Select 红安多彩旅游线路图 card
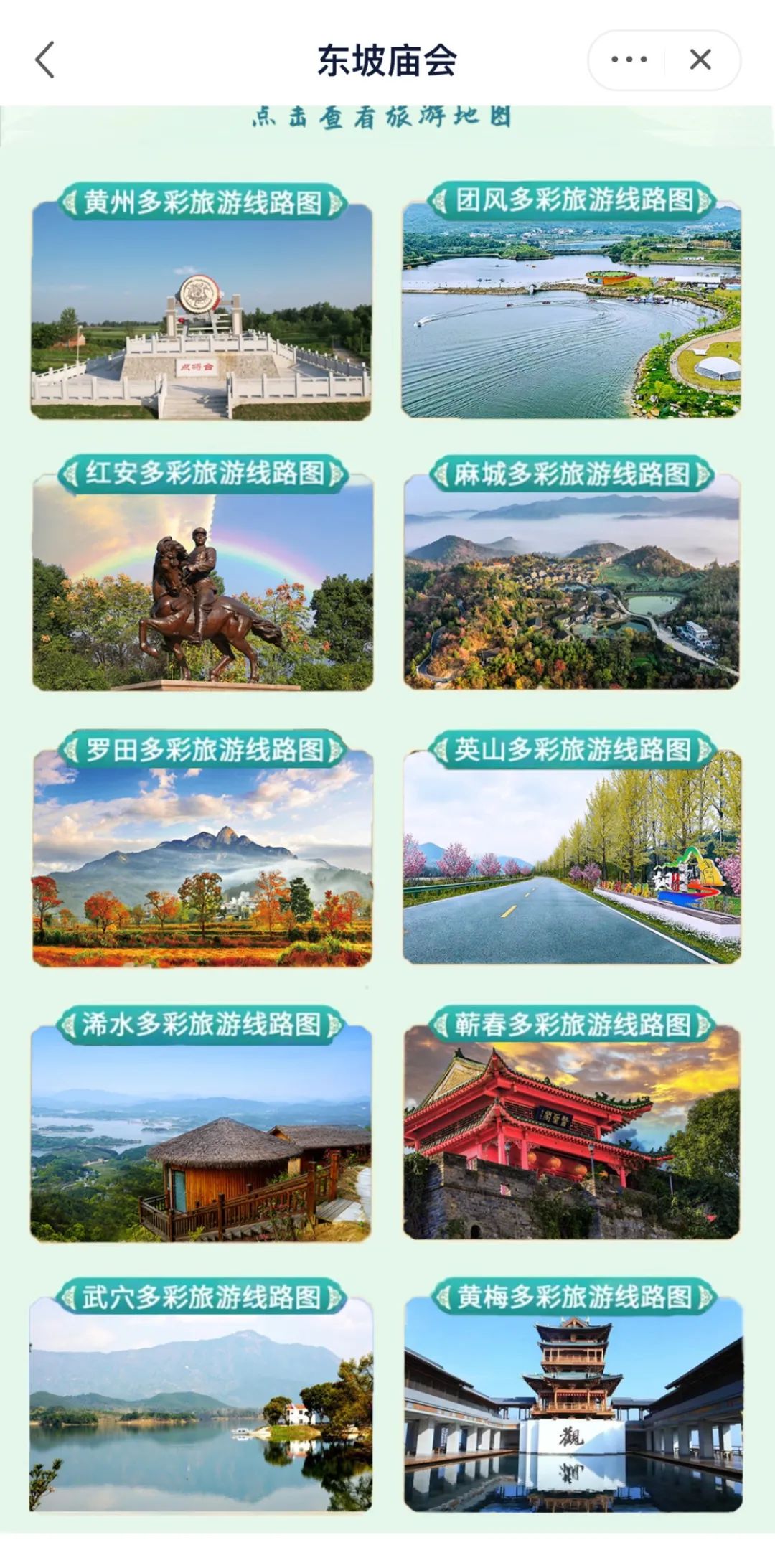This screenshot has width=775, height=1568. (202, 581)
